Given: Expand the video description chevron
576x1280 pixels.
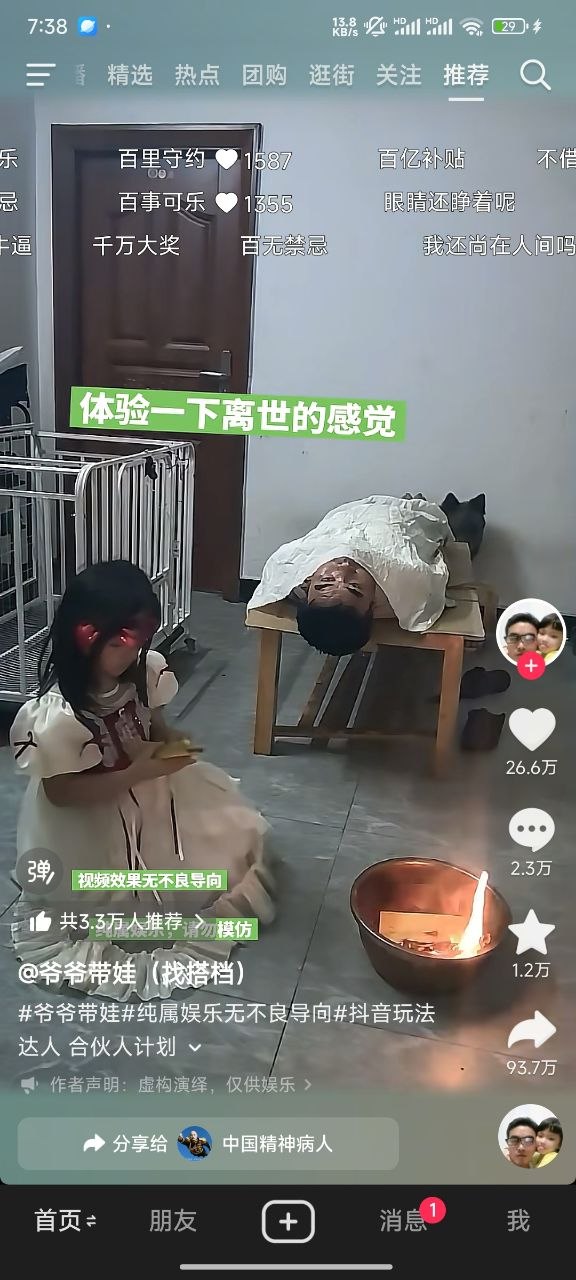Looking at the screenshot, I should point(195,1047).
